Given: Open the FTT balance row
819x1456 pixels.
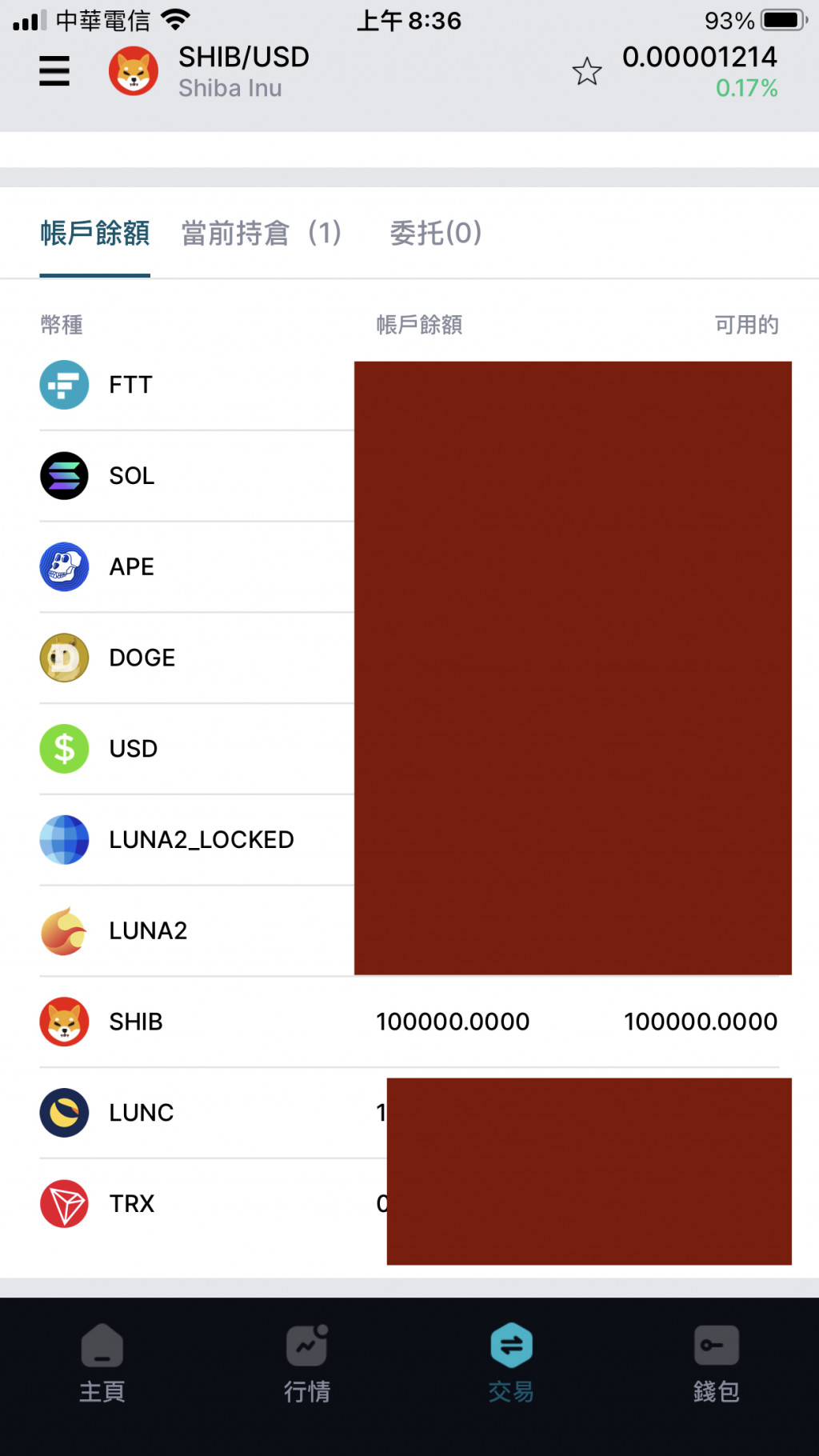Looking at the screenshot, I should pyautogui.click(x=130, y=385).
